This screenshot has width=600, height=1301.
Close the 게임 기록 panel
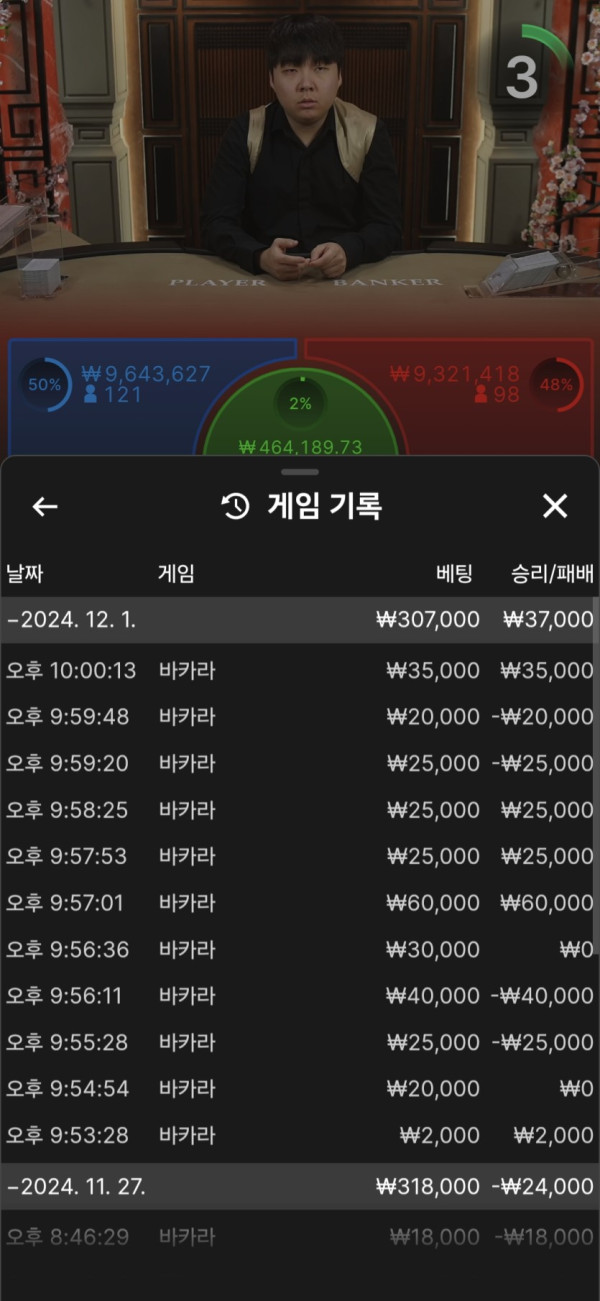[x=555, y=506]
